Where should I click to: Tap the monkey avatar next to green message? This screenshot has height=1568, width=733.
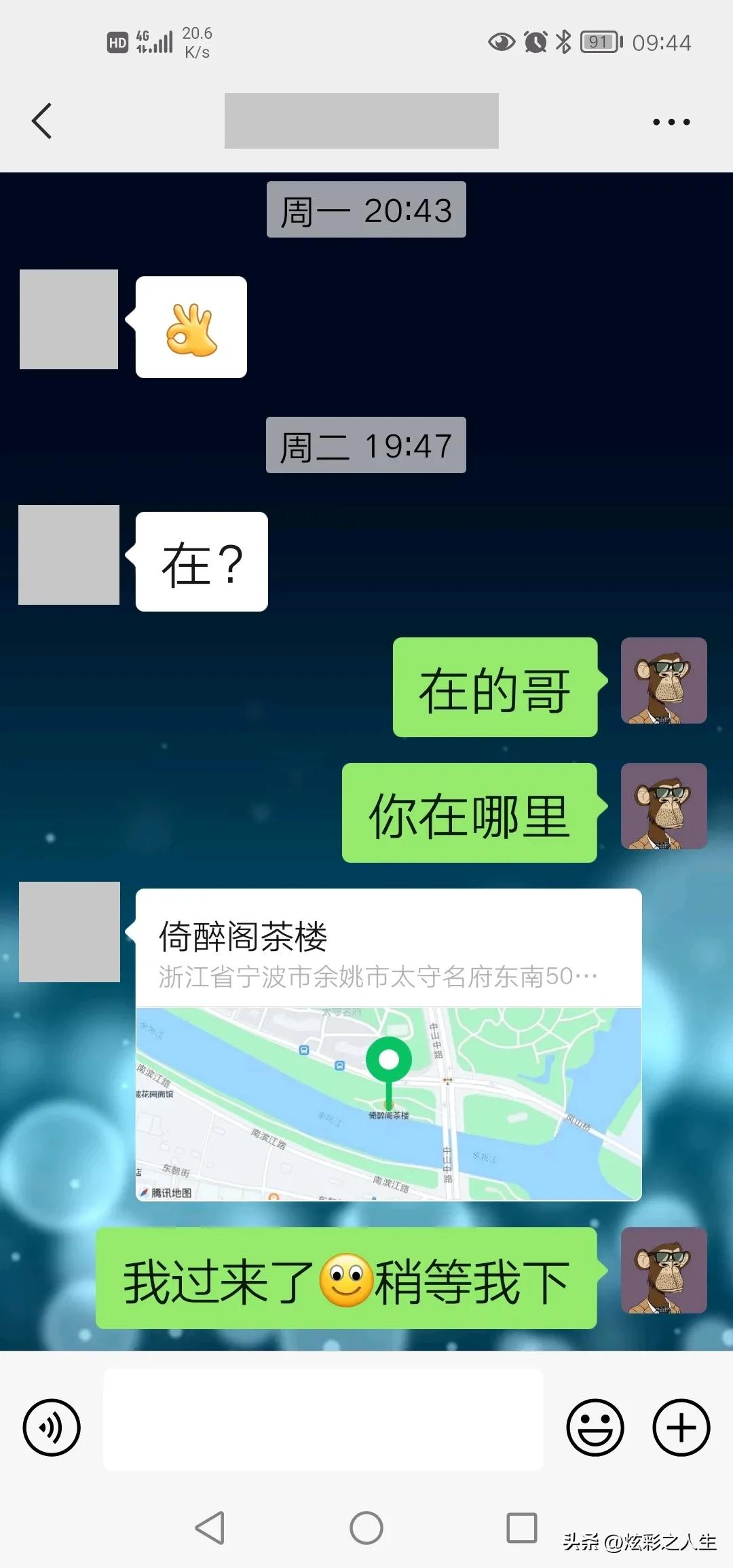[662, 682]
